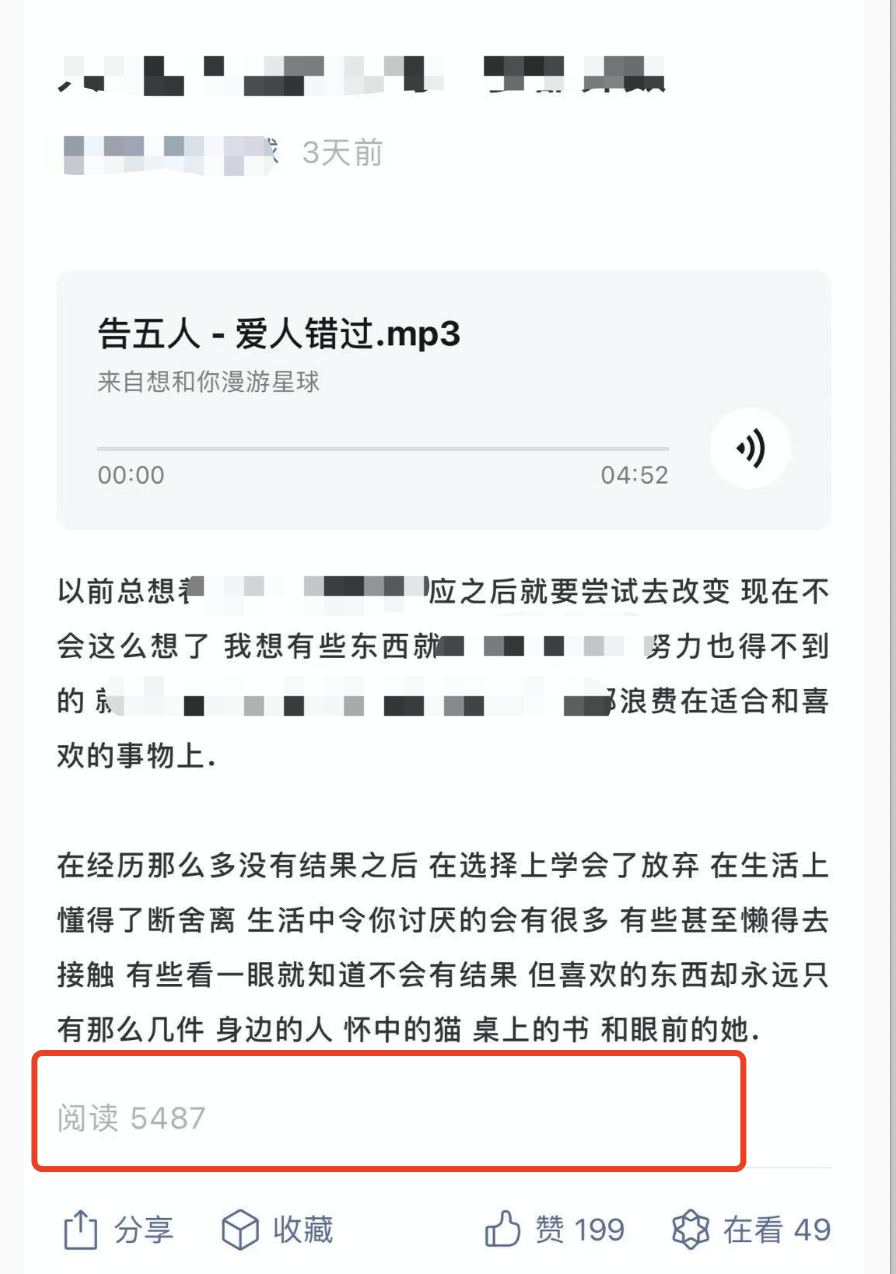Mark the article as 在看
This screenshot has height=1274, width=896.
click(x=750, y=1229)
